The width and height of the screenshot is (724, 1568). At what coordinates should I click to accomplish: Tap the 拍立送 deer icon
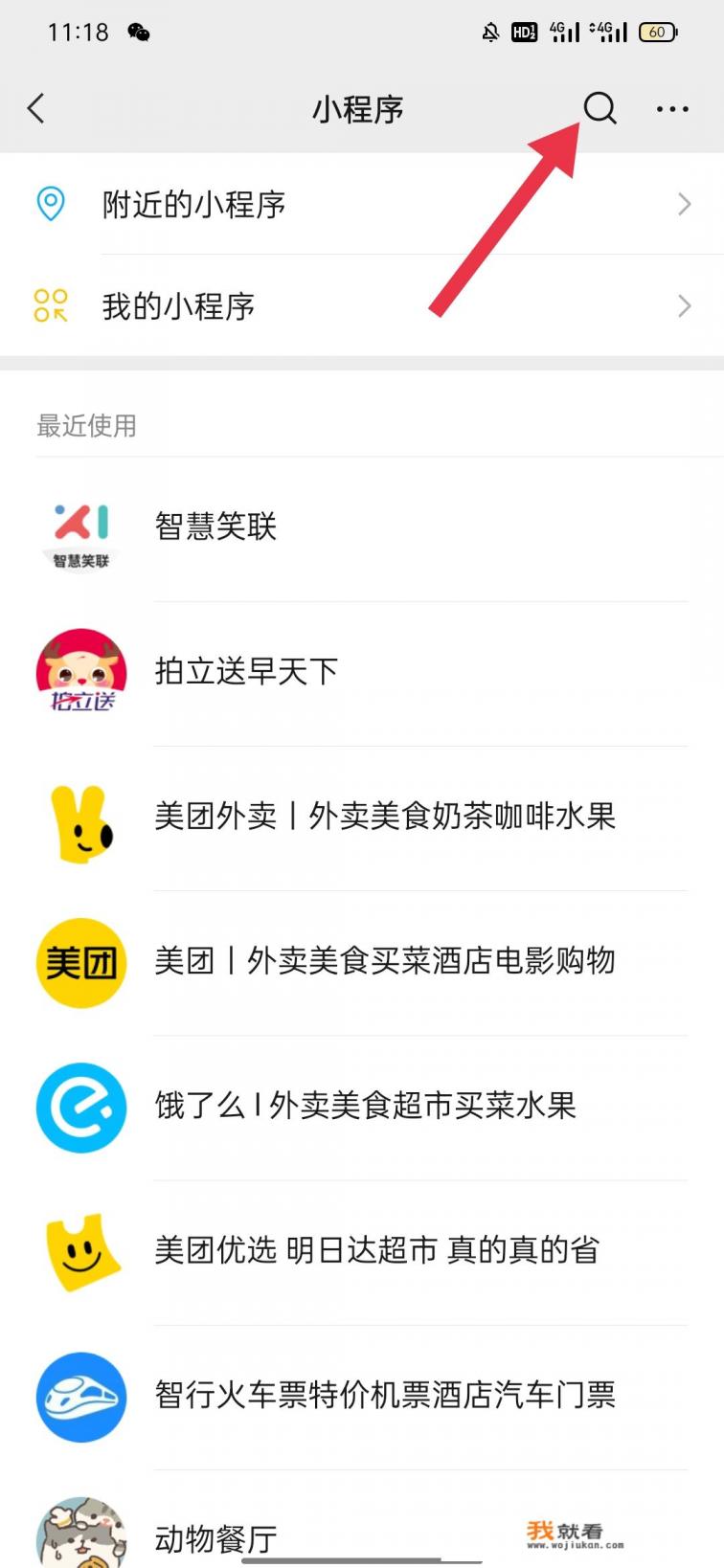pyautogui.click(x=80, y=670)
